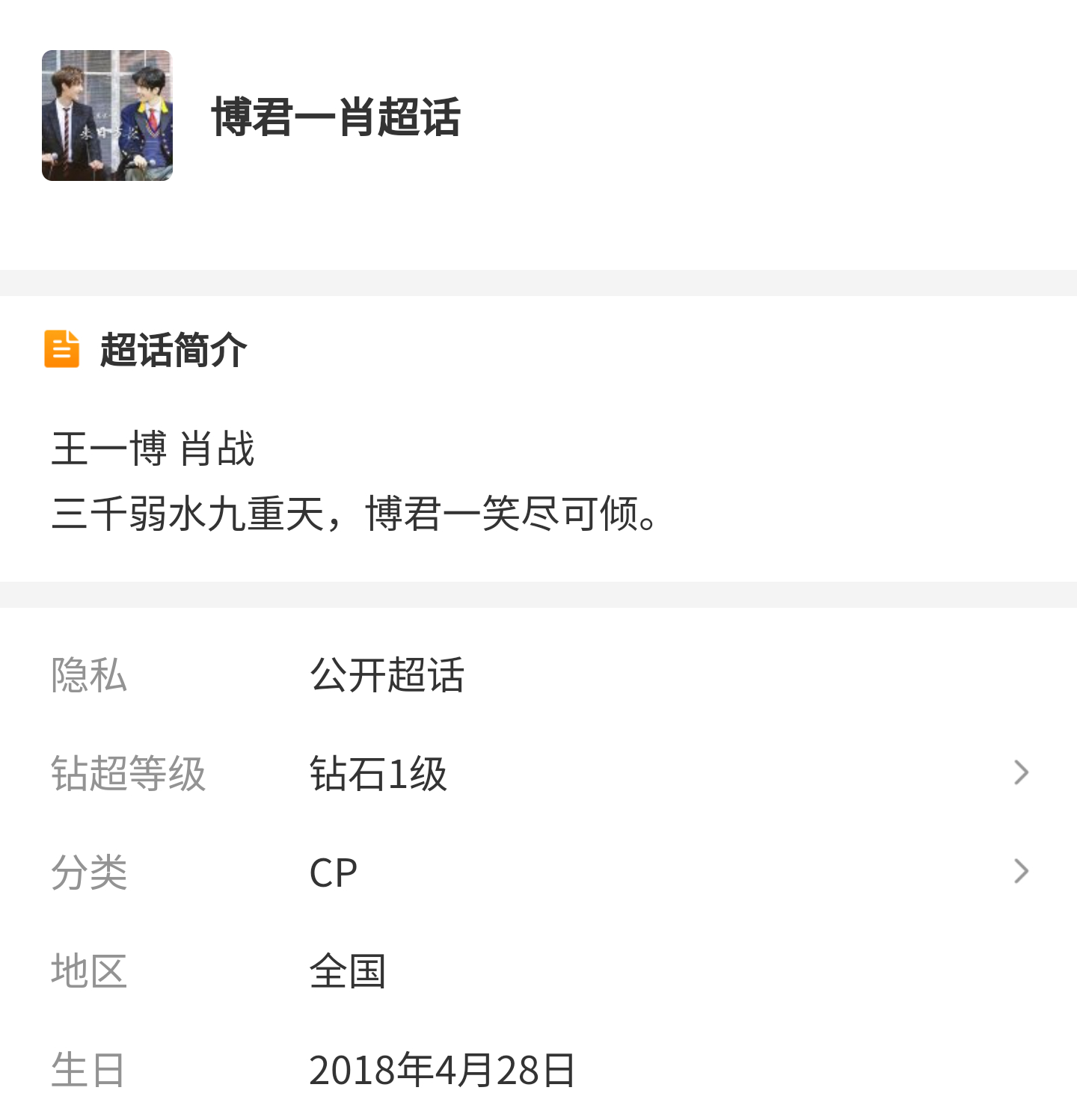Click the chevron next to 钻石1级

pyautogui.click(x=1022, y=772)
